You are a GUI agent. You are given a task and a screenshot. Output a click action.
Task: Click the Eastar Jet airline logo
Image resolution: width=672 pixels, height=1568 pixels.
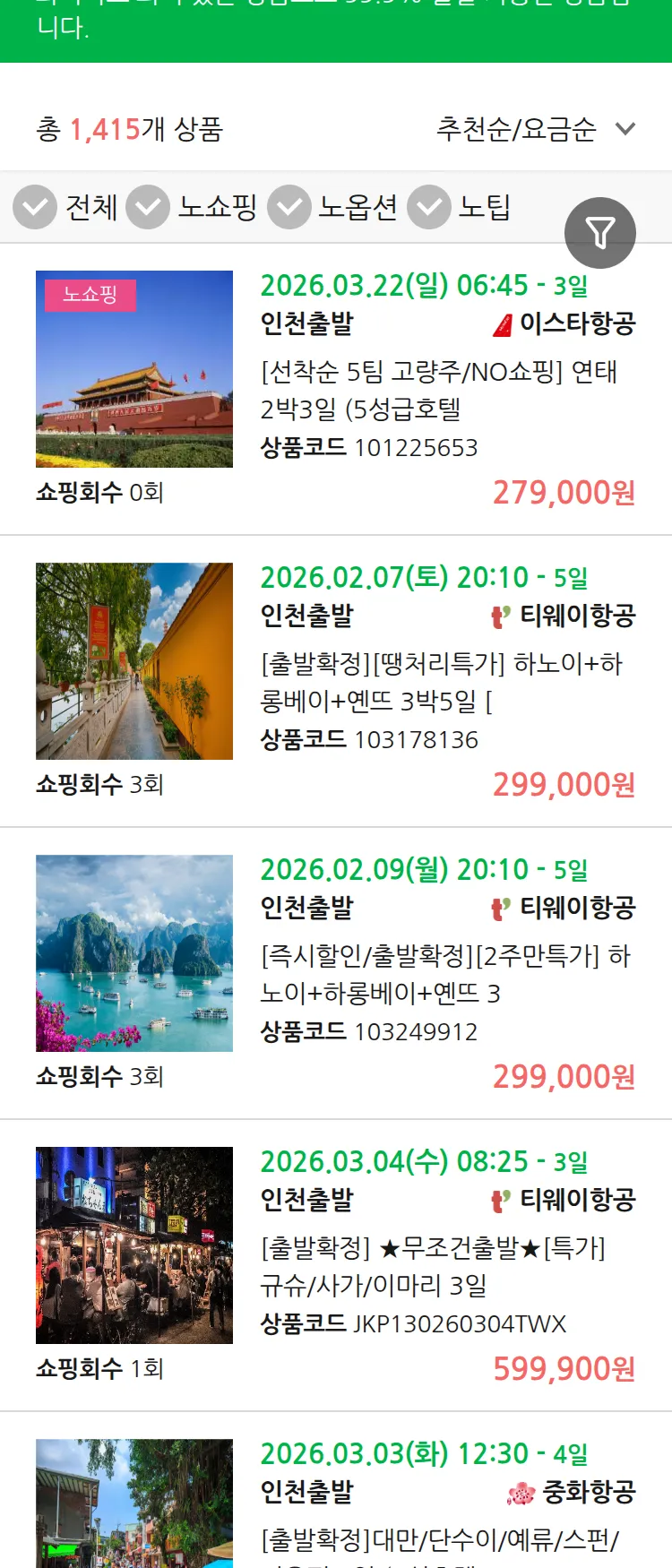[x=502, y=325]
